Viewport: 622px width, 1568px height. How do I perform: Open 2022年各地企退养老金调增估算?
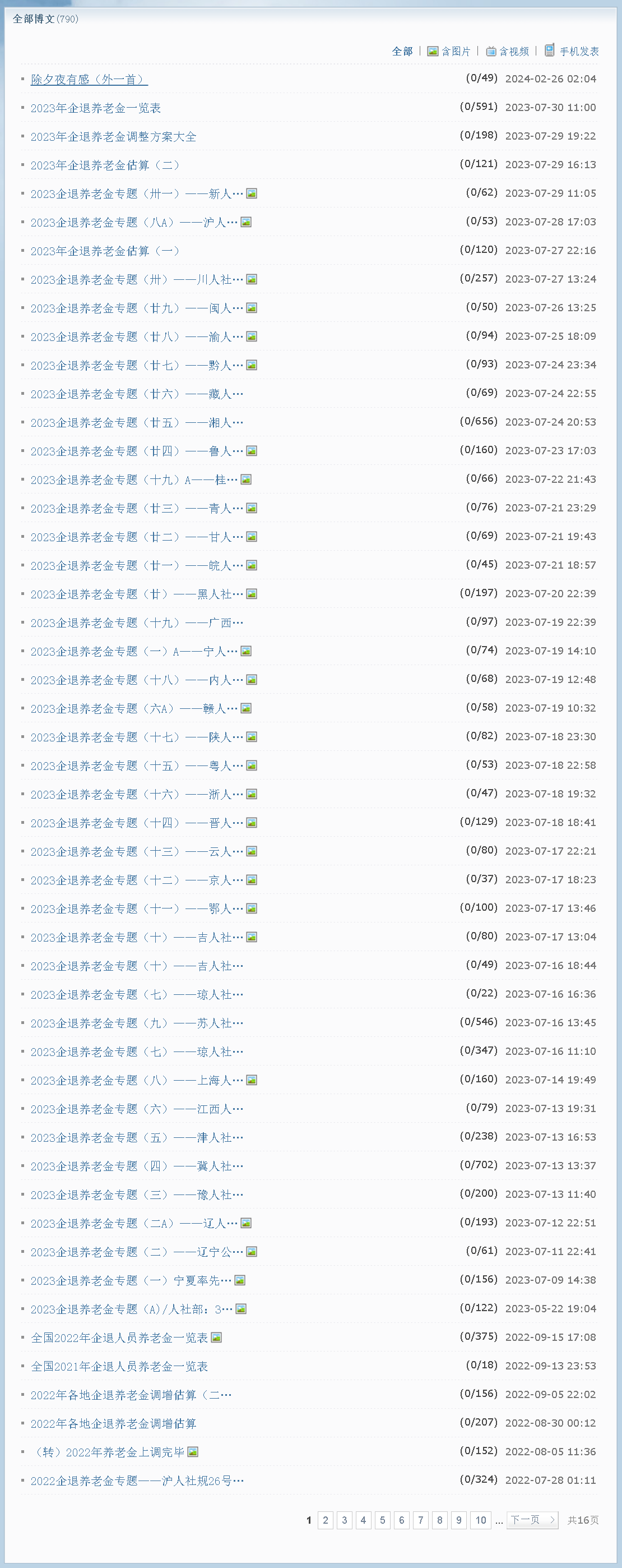click(x=114, y=1424)
